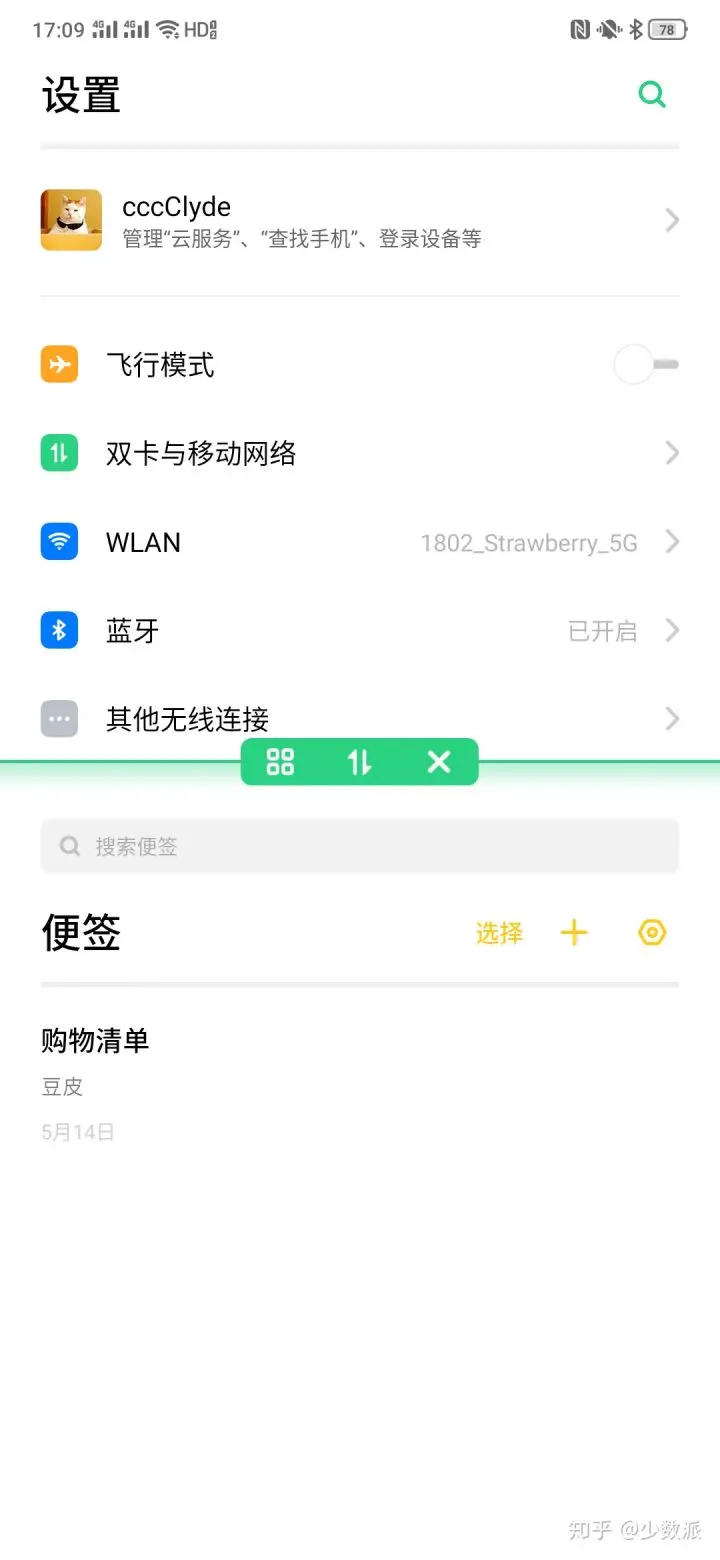
Task: Open the WLAN settings row
Action: (x=360, y=543)
